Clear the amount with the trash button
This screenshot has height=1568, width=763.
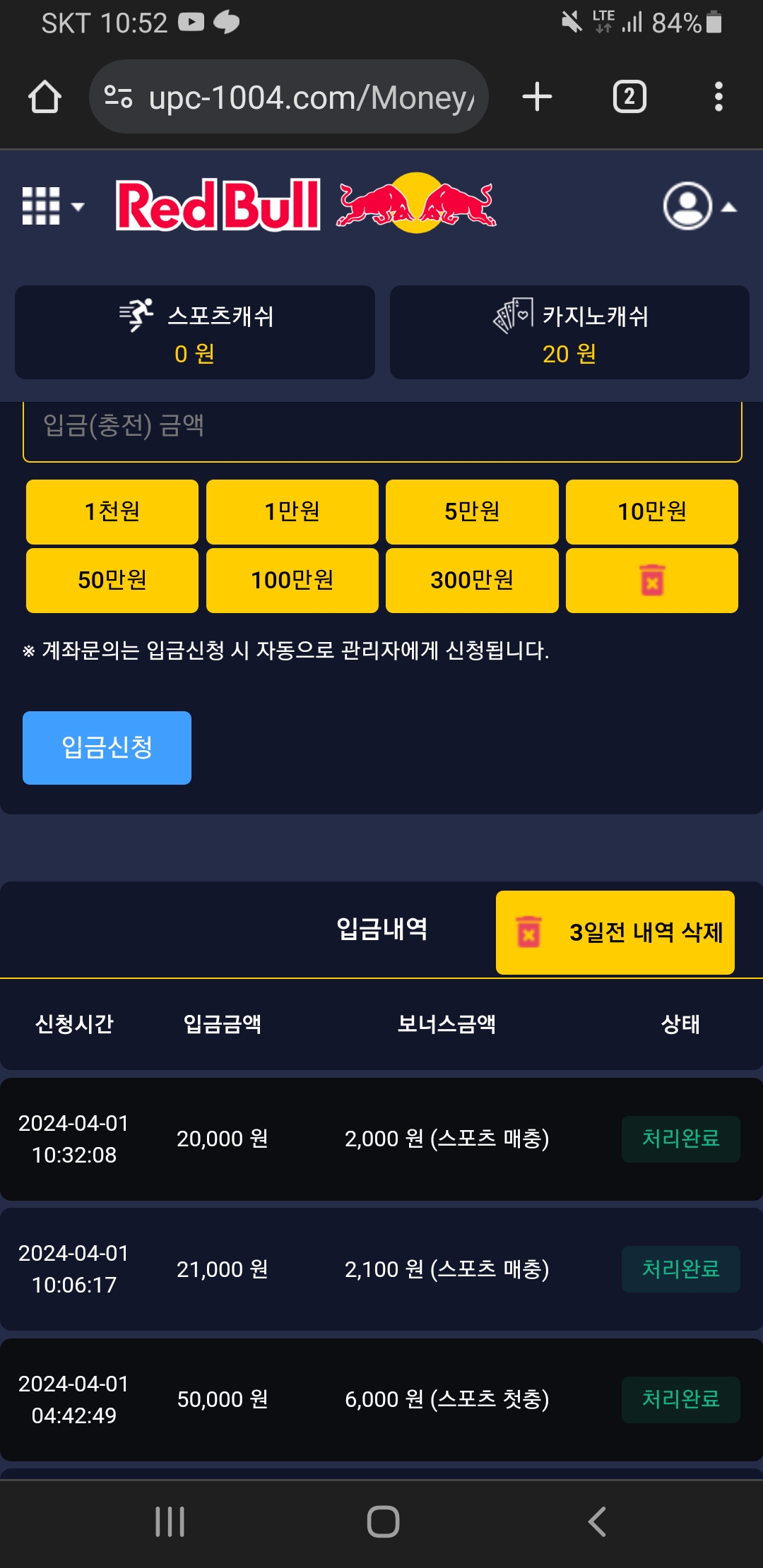pos(652,580)
